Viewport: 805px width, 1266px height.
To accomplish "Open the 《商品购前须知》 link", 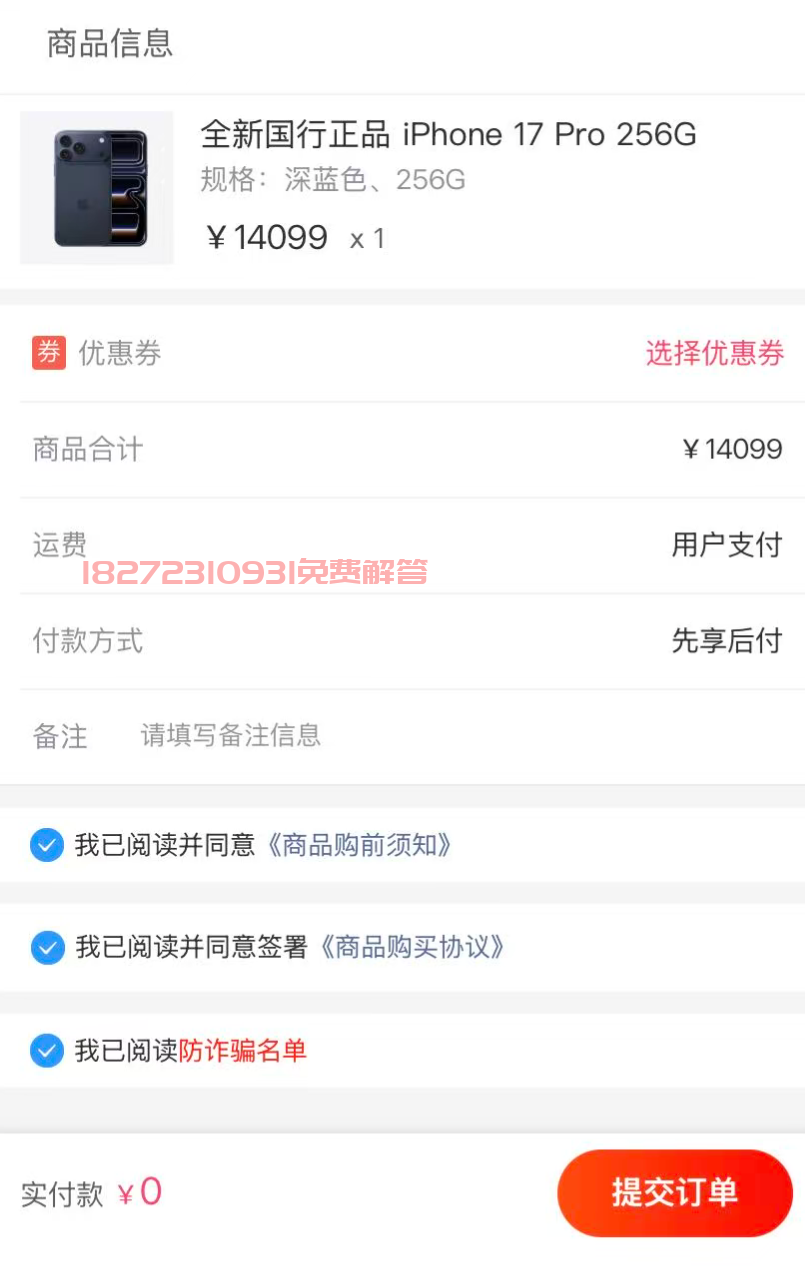I will point(360,846).
